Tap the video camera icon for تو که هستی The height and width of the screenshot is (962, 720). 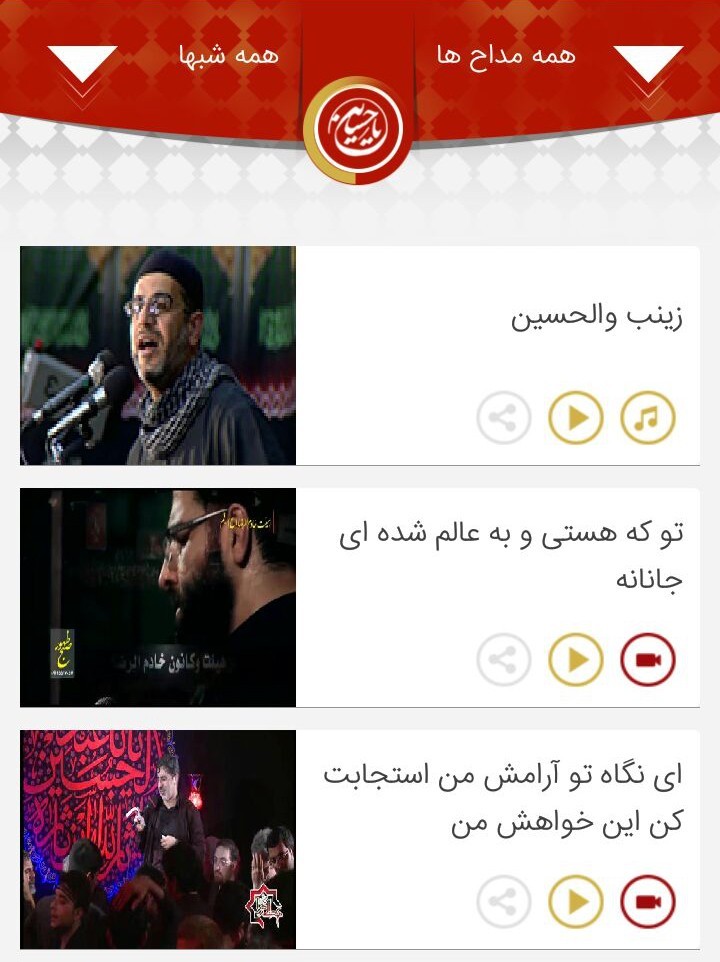[648, 660]
